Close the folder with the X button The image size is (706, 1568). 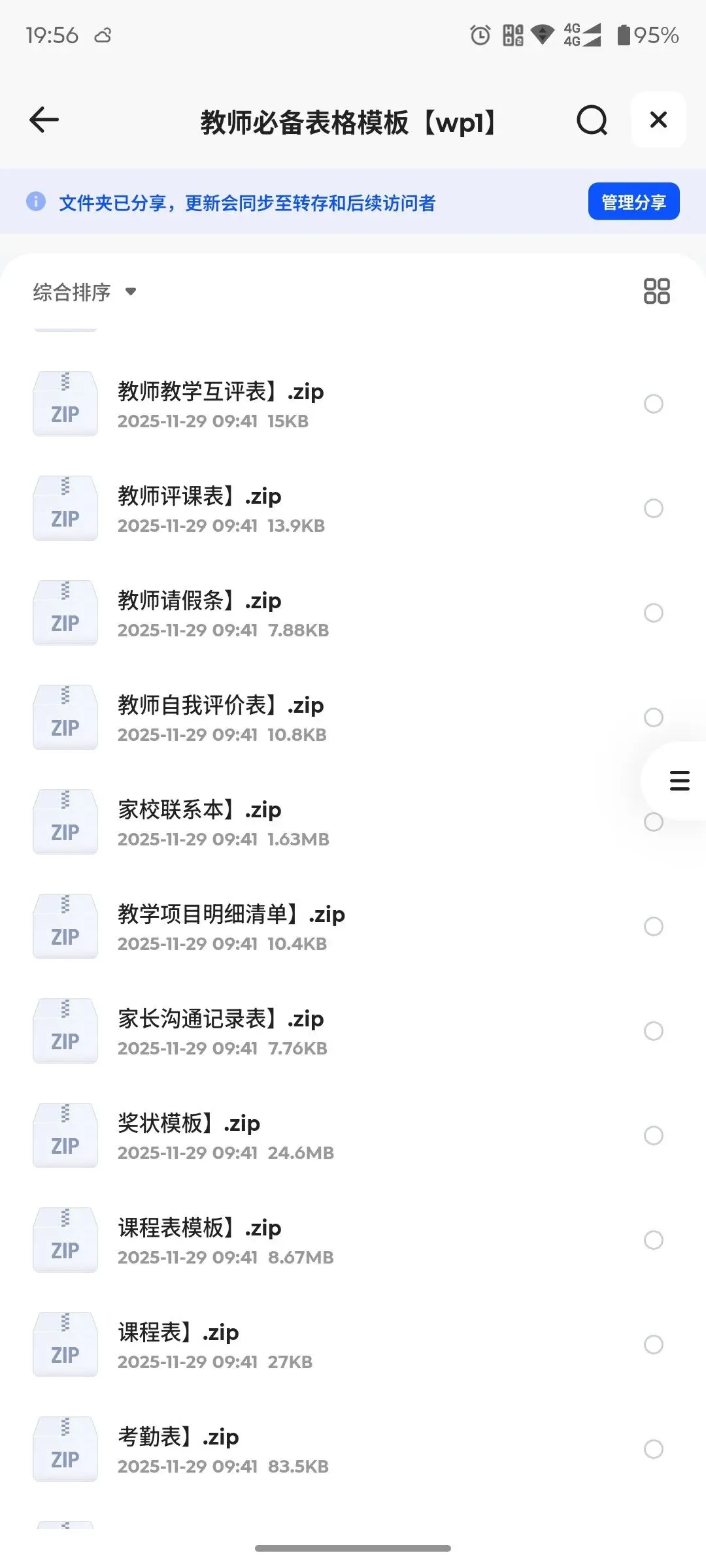tap(658, 120)
